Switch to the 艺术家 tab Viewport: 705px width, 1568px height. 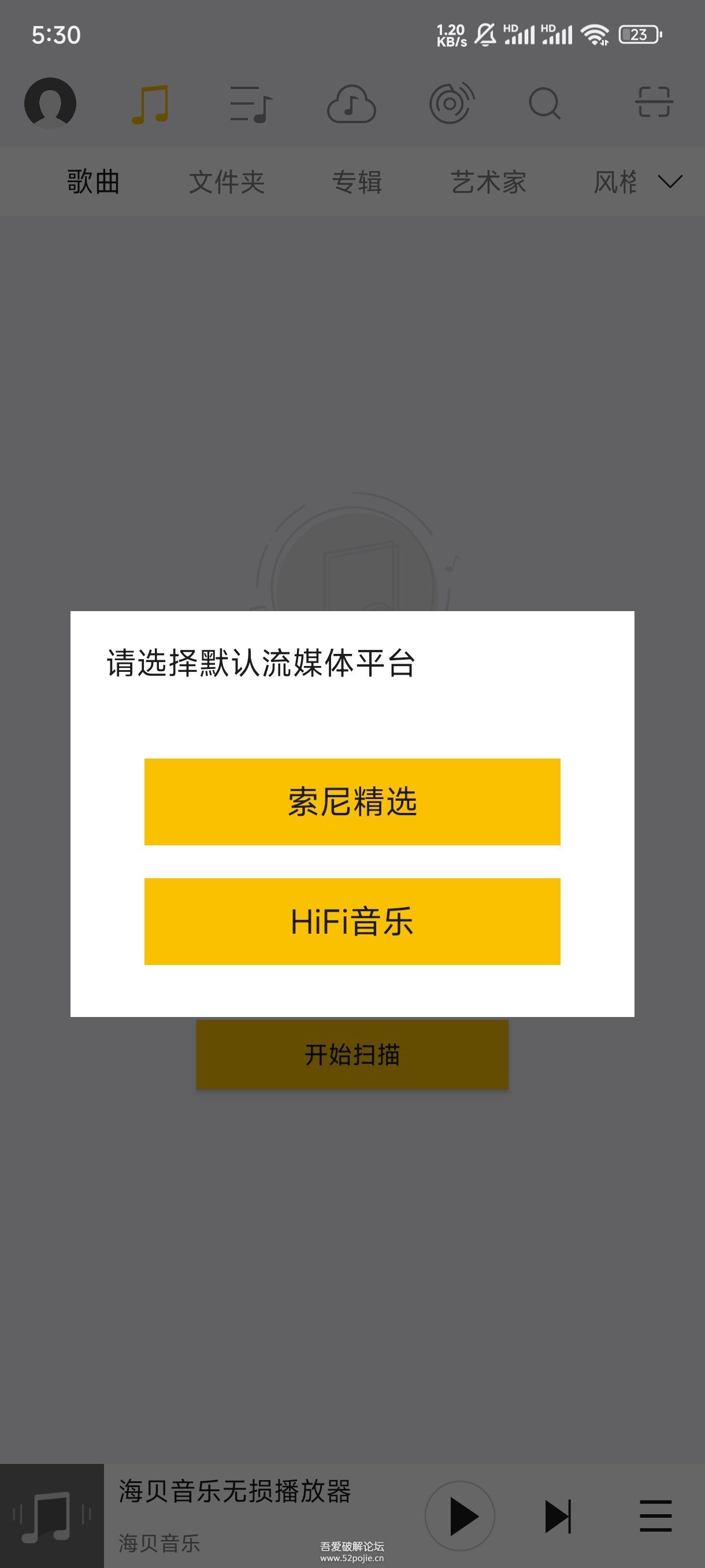488,182
